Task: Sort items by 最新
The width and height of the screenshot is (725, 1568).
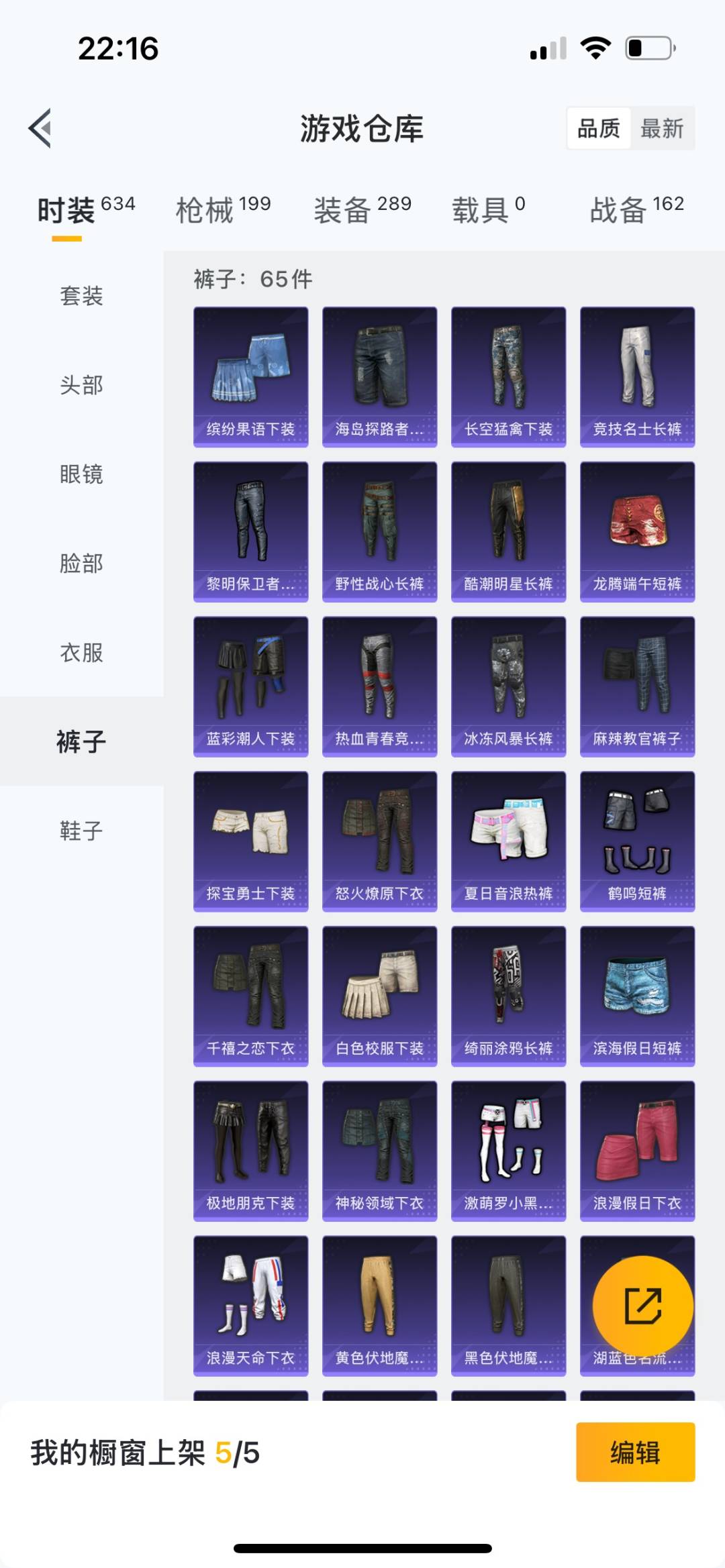Action: [x=662, y=128]
